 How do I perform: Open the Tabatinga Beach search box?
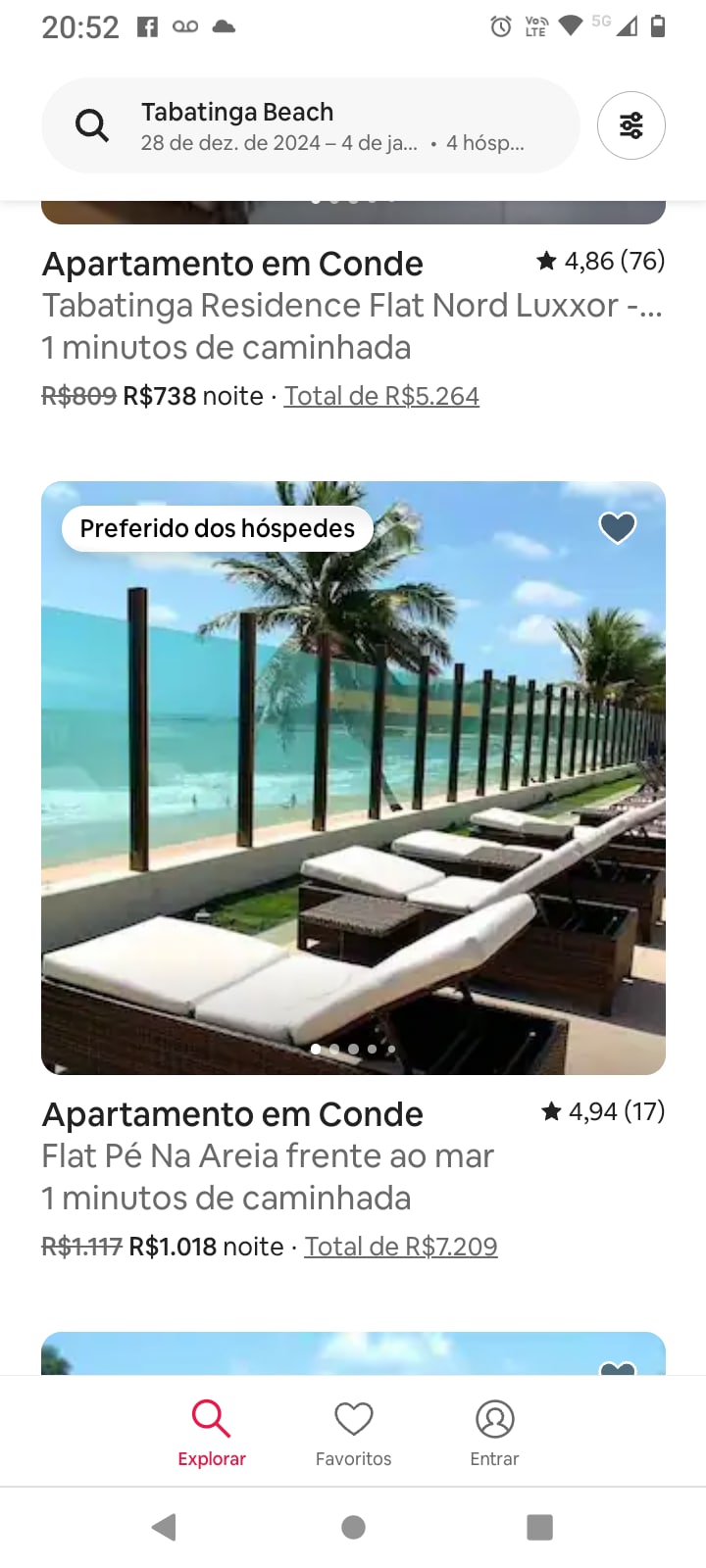(310, 125)
